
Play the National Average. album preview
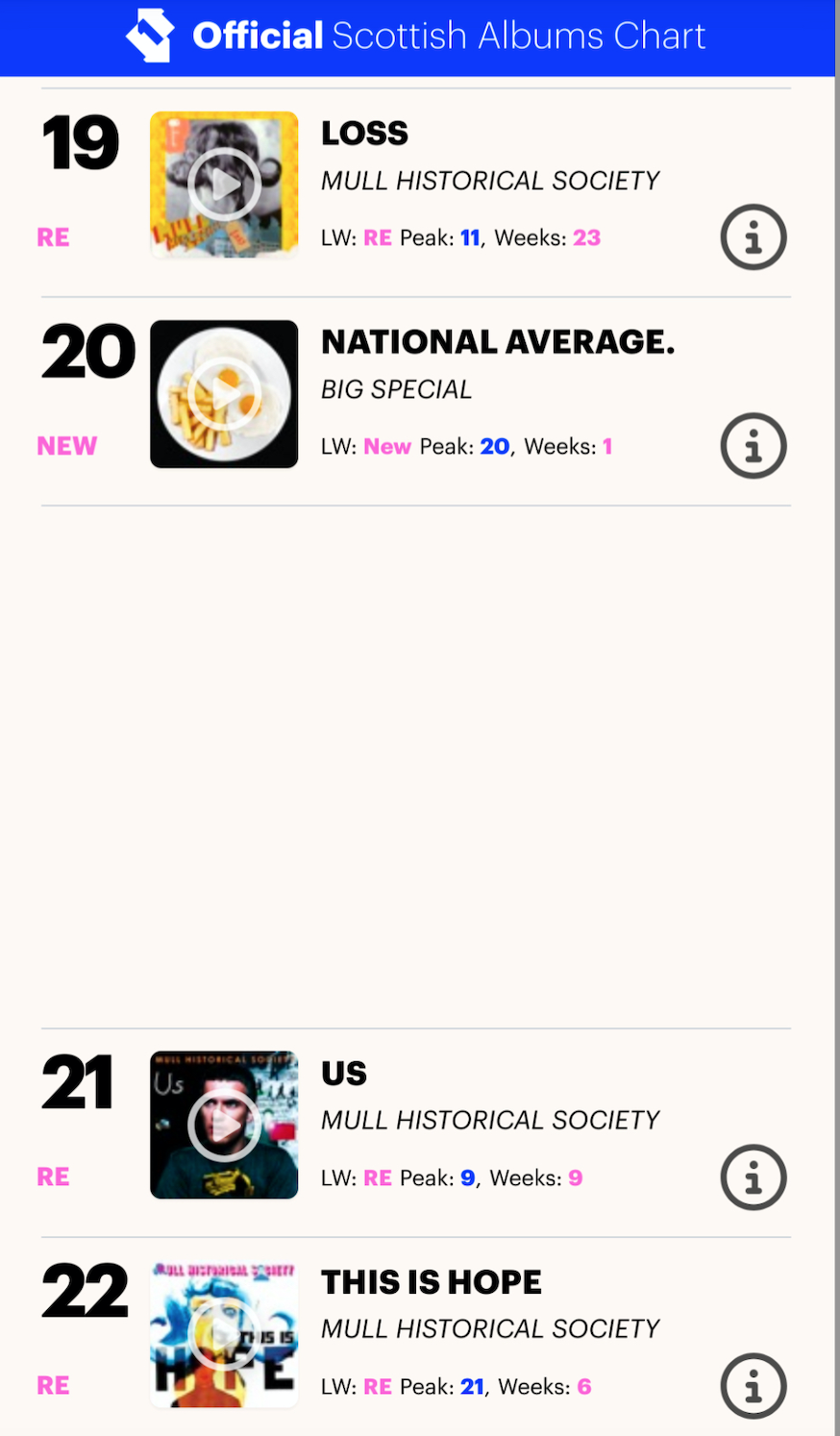pos(224,393)
